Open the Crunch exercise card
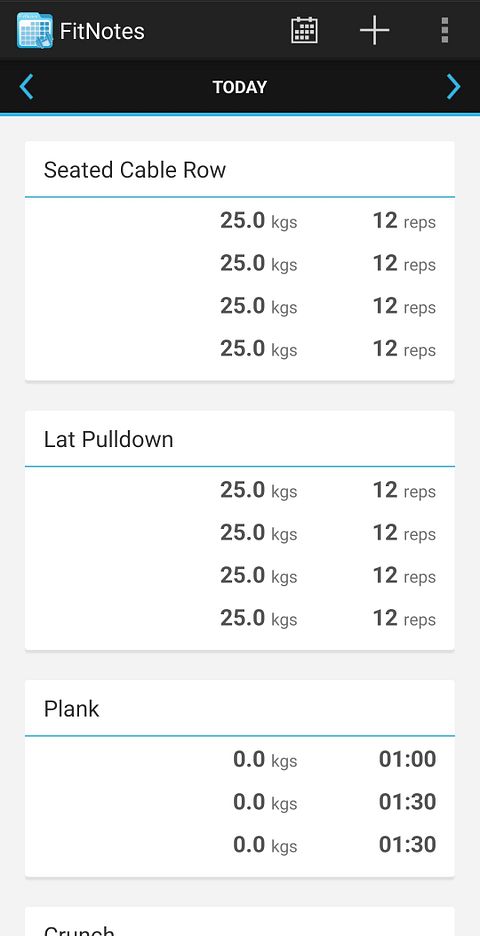 [239, 922]
